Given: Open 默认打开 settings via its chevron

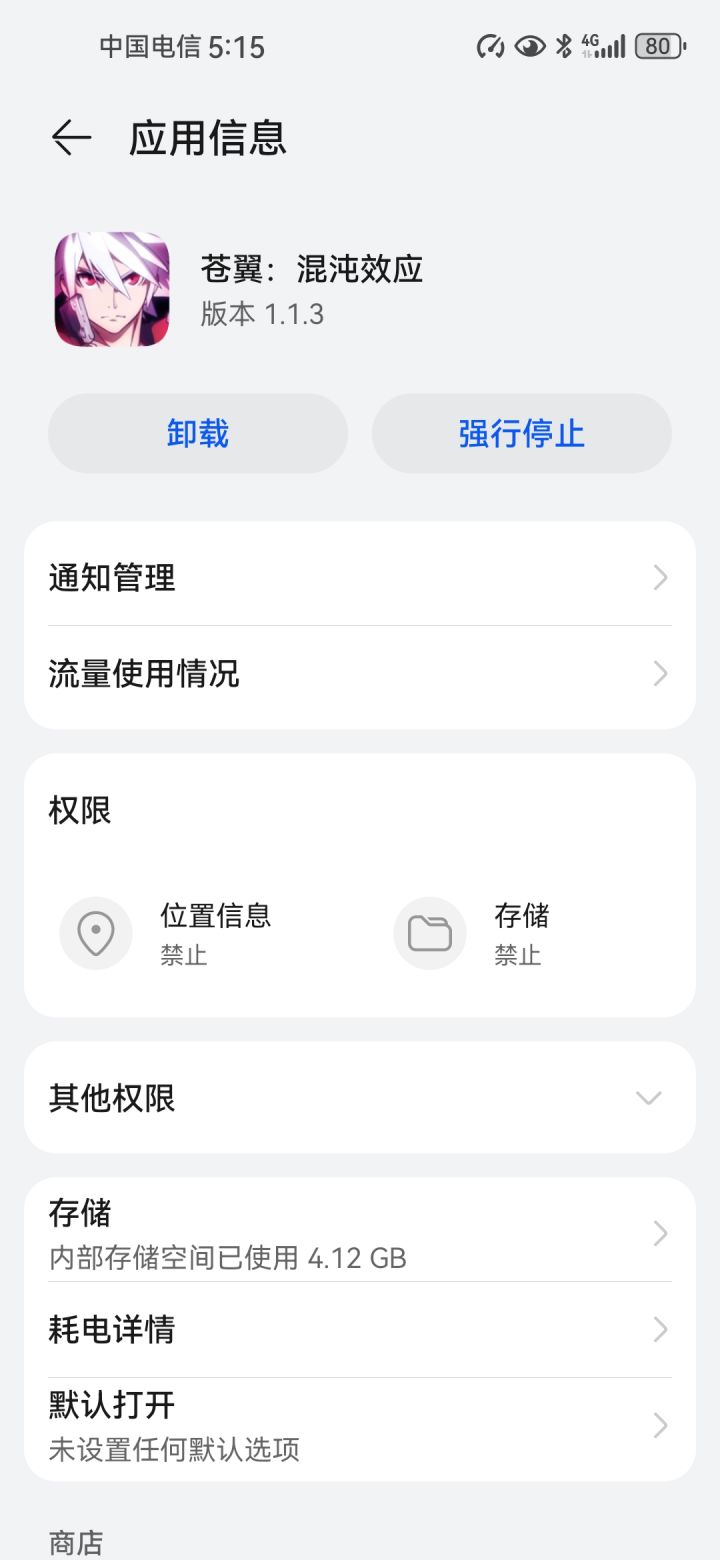Looking at the screenshot, I should tap(658, 1425).
